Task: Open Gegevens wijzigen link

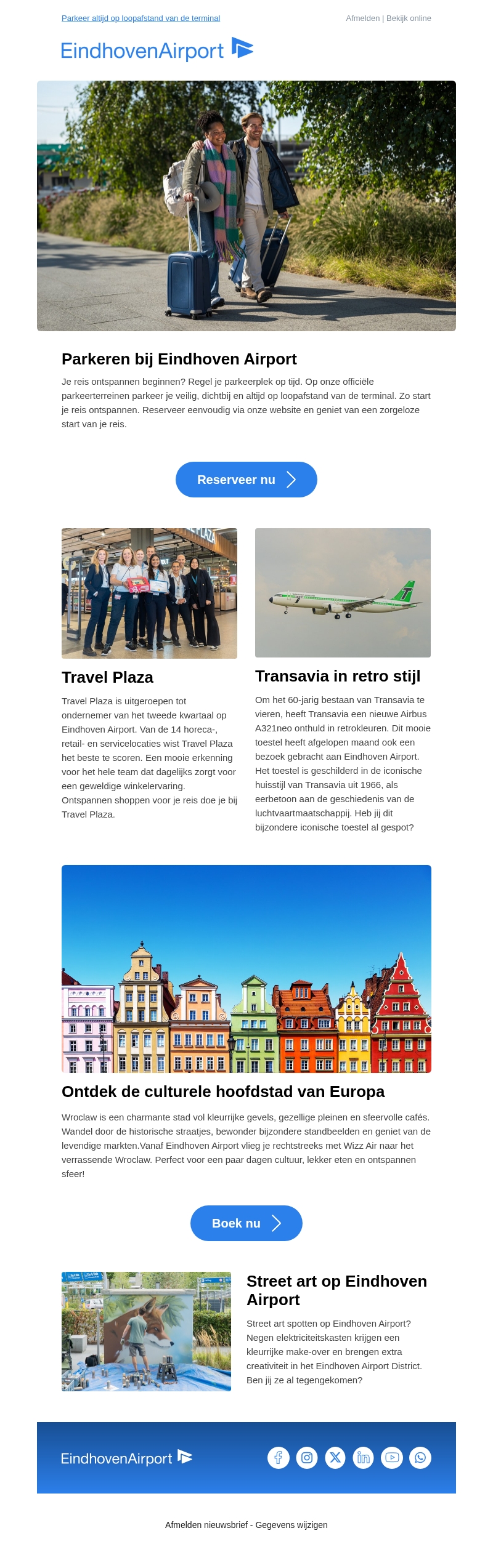Action: click(x=291, y=1525)
